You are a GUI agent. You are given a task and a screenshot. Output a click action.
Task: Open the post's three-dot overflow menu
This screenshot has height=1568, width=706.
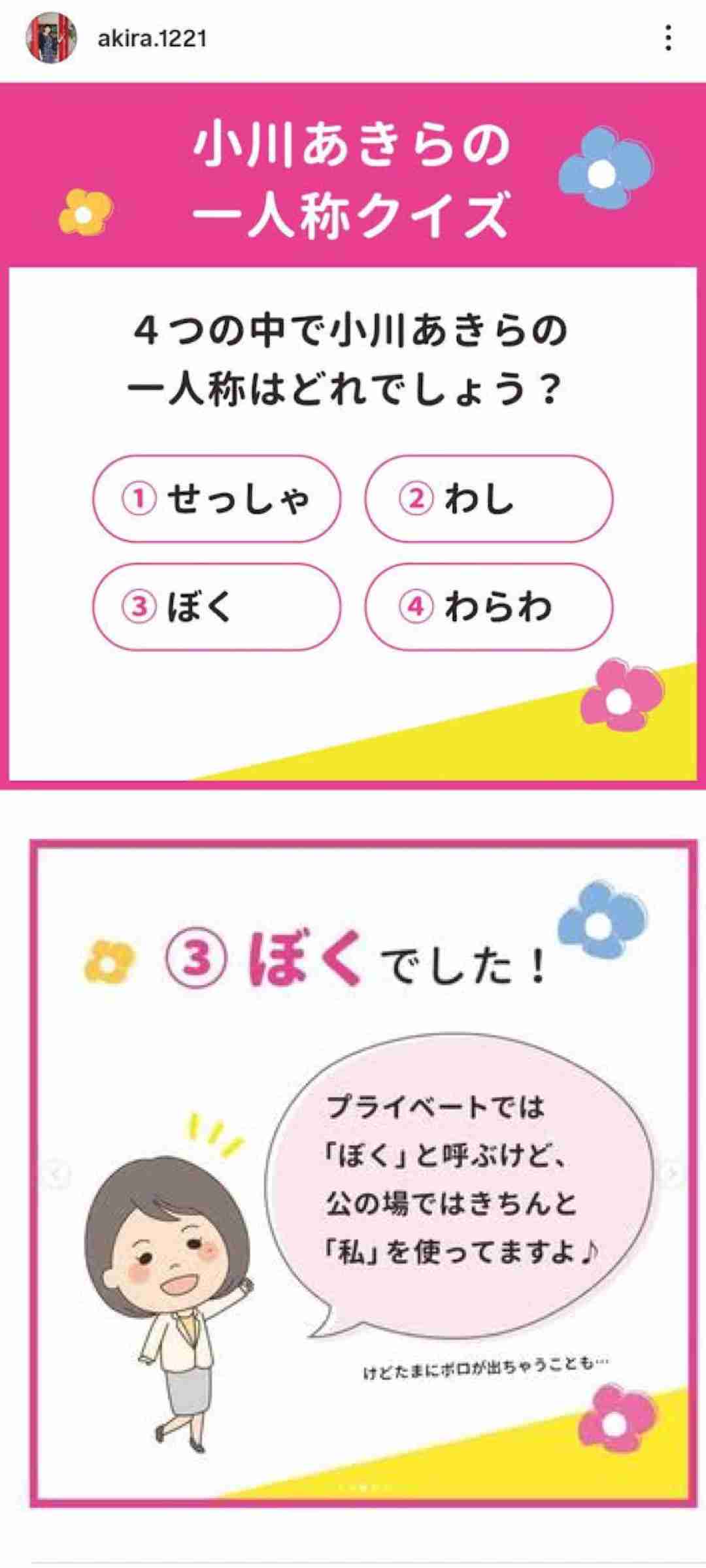(667, 39)
